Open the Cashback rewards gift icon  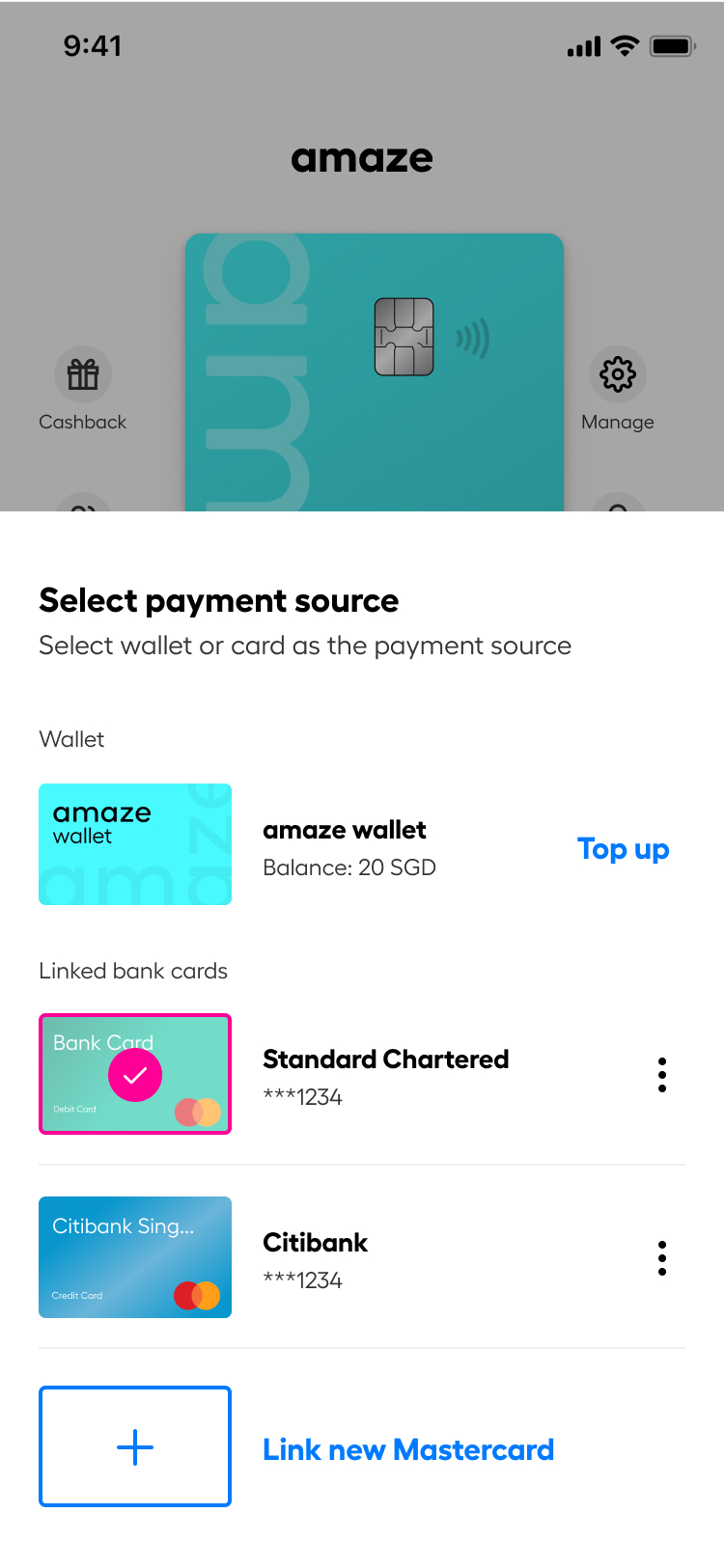pyautogui.click(x=82, y=372)
